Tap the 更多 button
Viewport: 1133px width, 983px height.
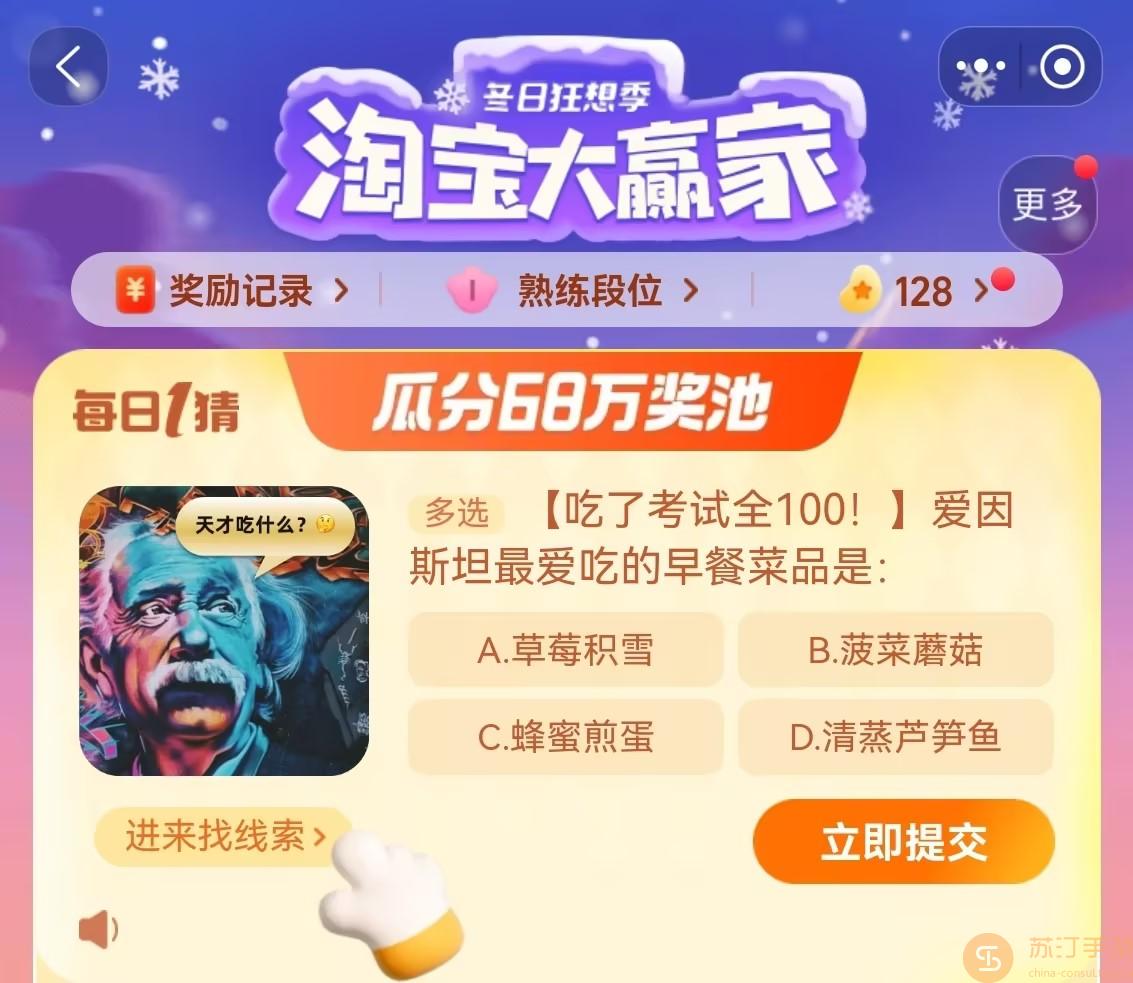click(1047, 205)
